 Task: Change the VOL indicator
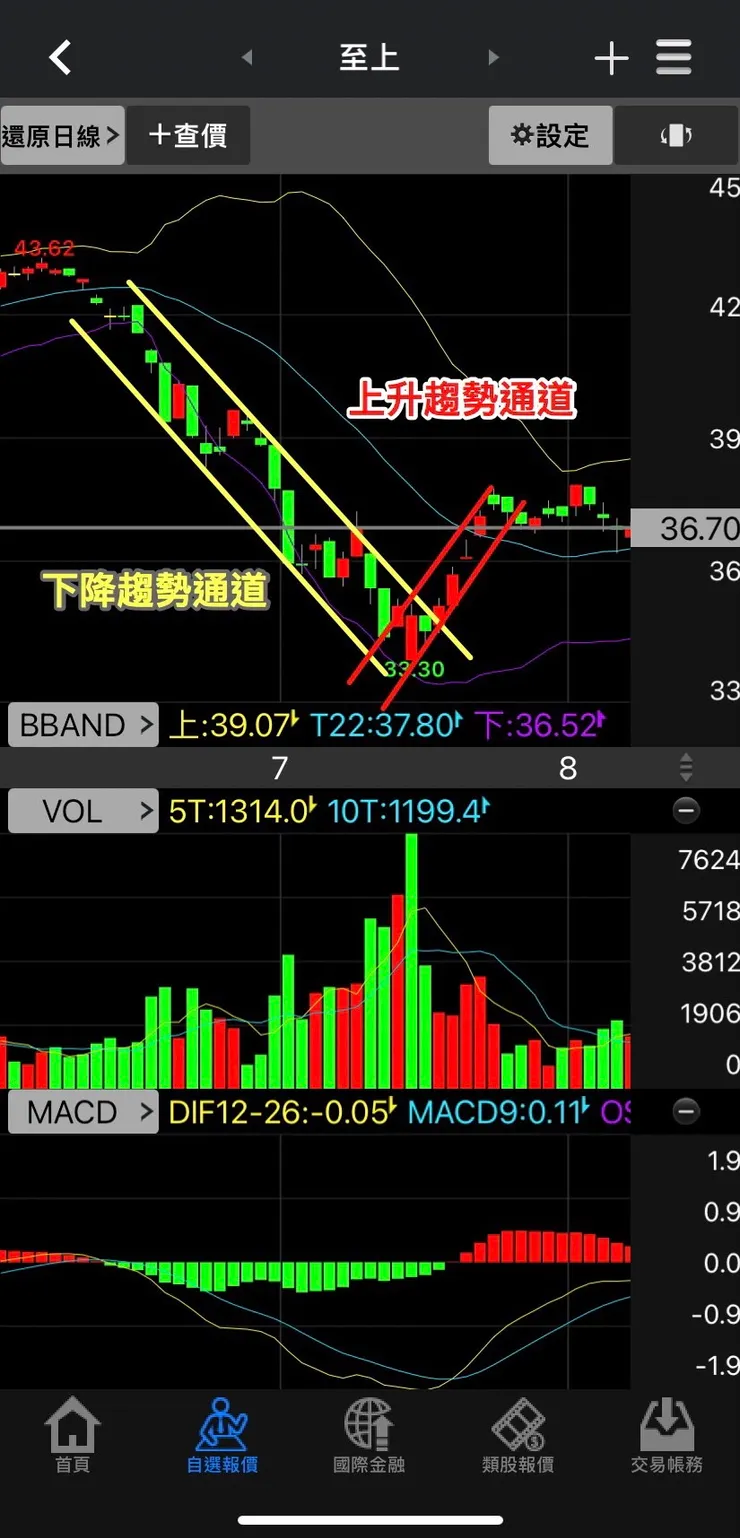pos(83,810)
